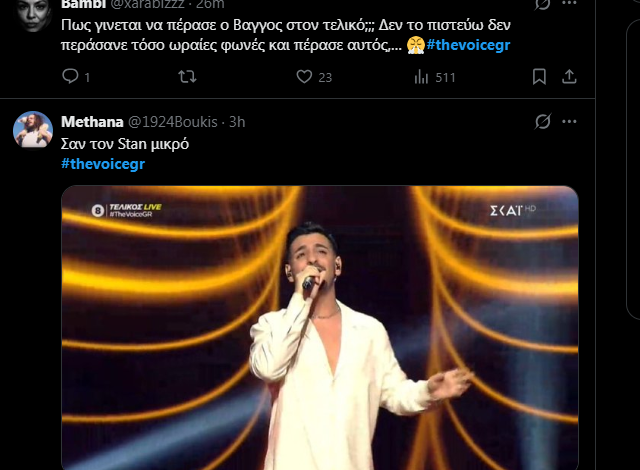Open Grok icon on Methana's tweet
640x470 pixels.
[x=543, y=122]
